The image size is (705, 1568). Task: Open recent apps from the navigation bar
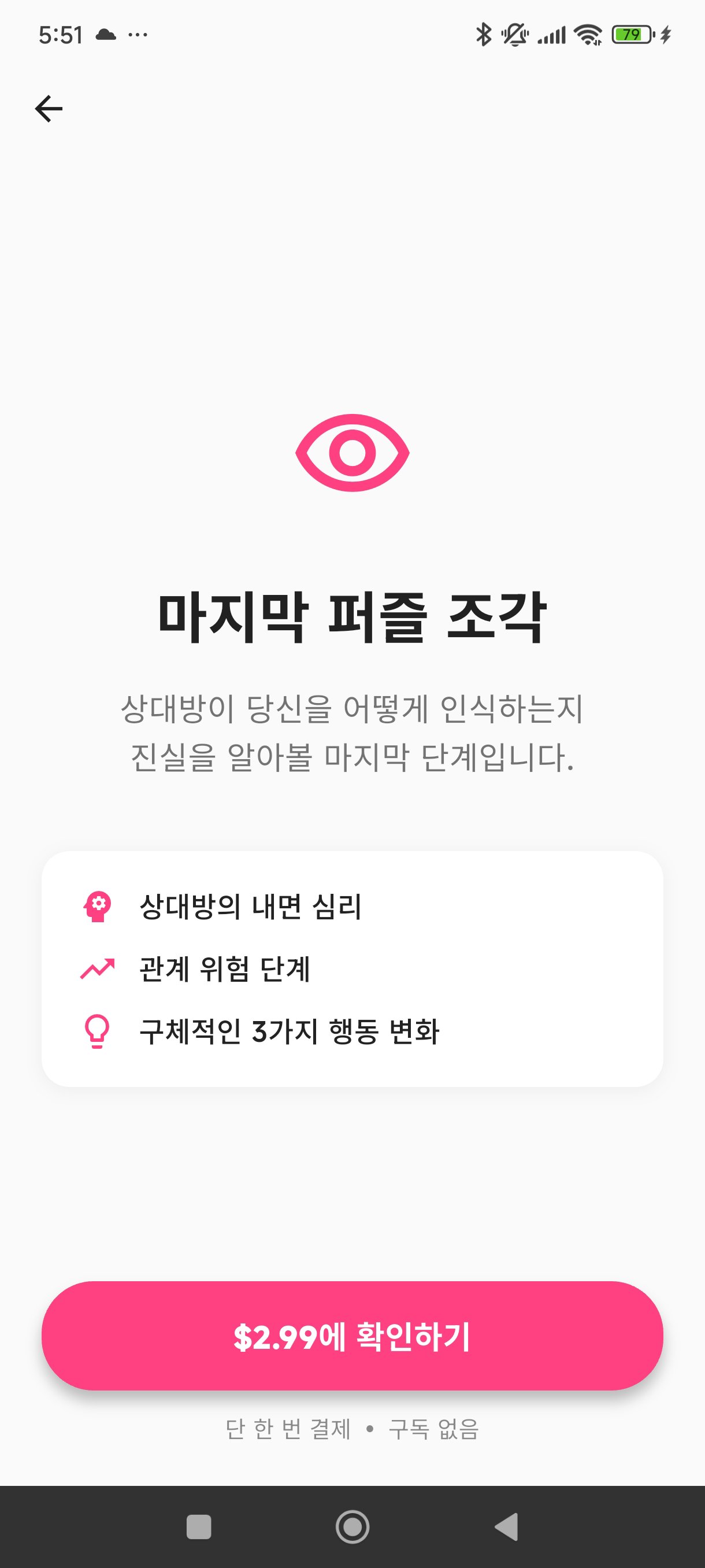click(x=199, y=1526)
